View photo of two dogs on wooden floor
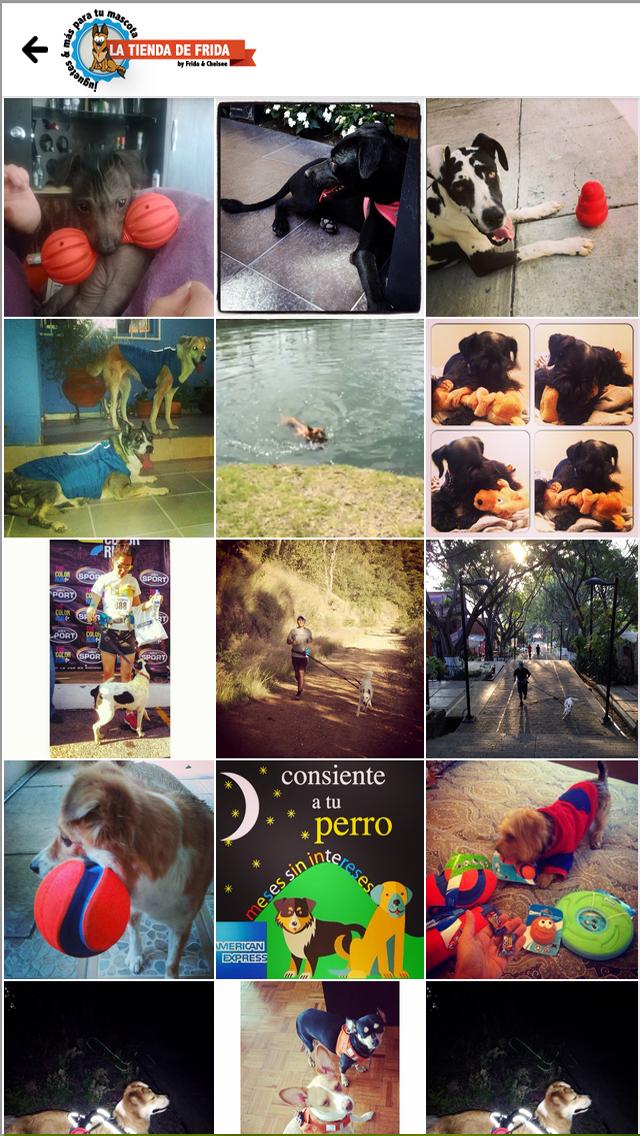640x1136 pixels. tap(320, 1057)
